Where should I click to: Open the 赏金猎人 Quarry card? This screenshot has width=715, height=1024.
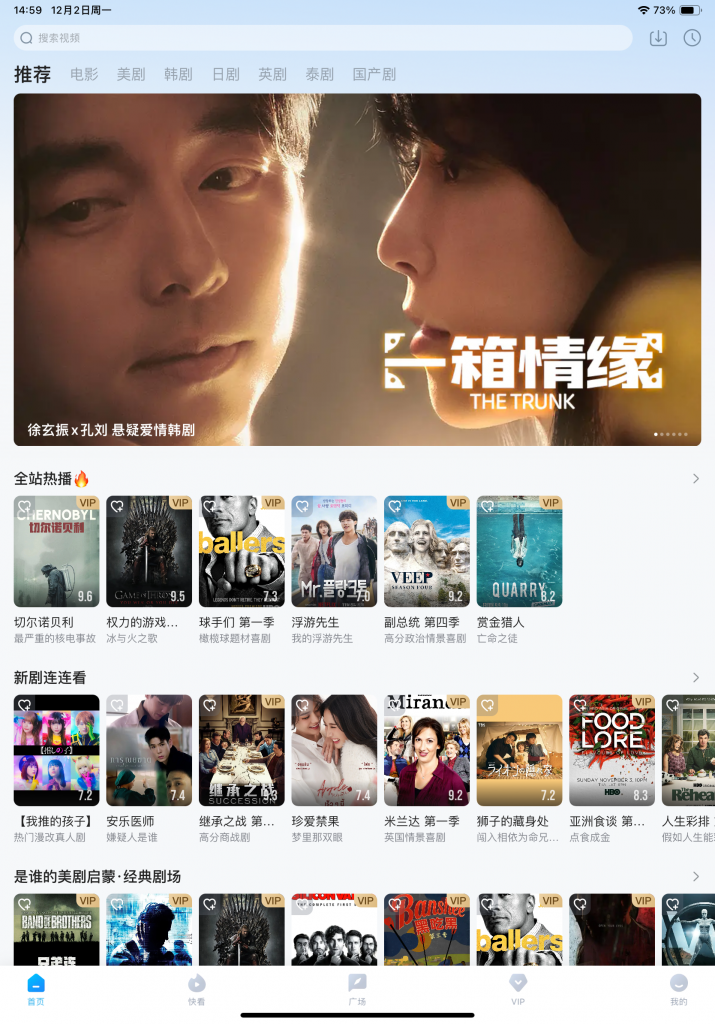[519, 551]
